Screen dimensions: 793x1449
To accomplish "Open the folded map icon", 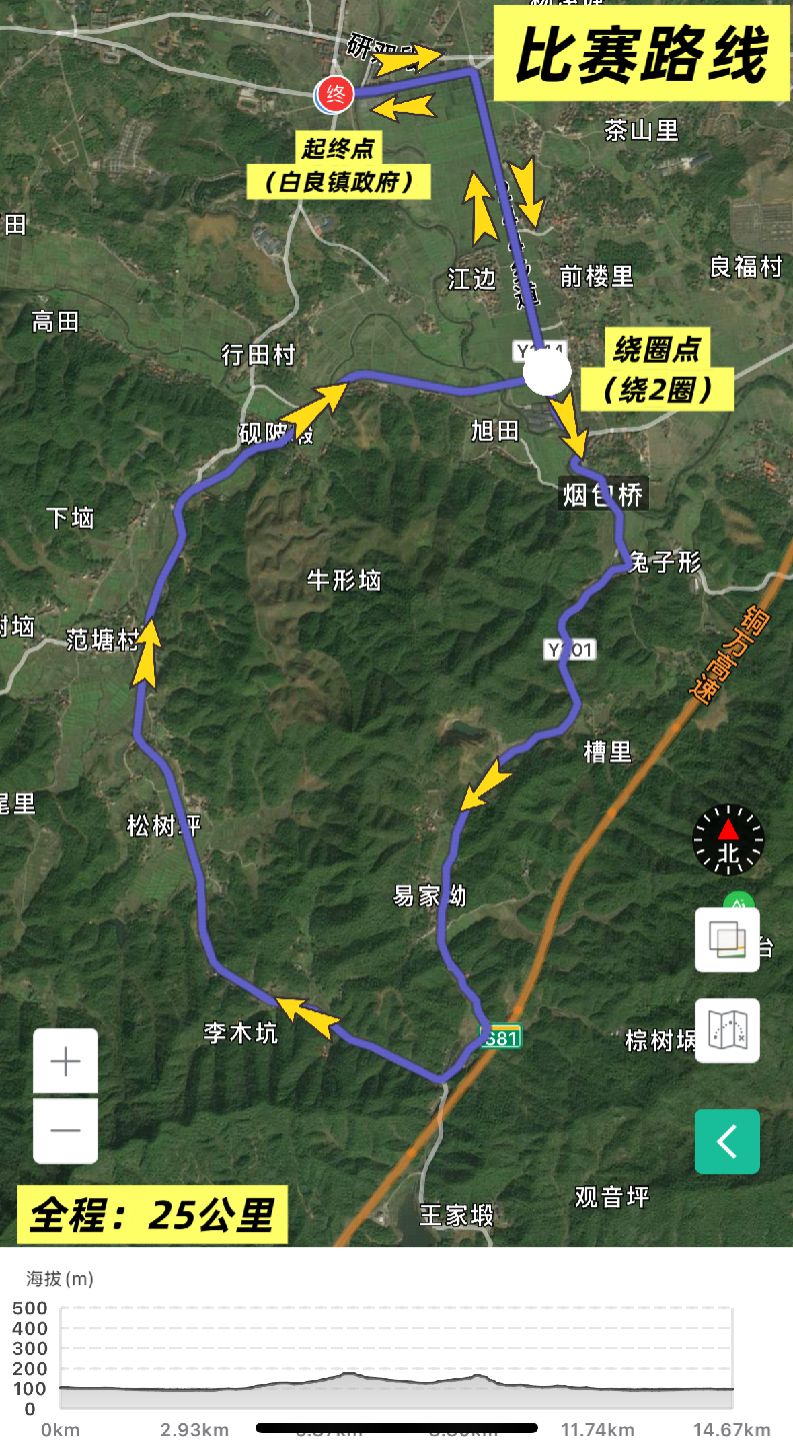I will [727, 1030].
